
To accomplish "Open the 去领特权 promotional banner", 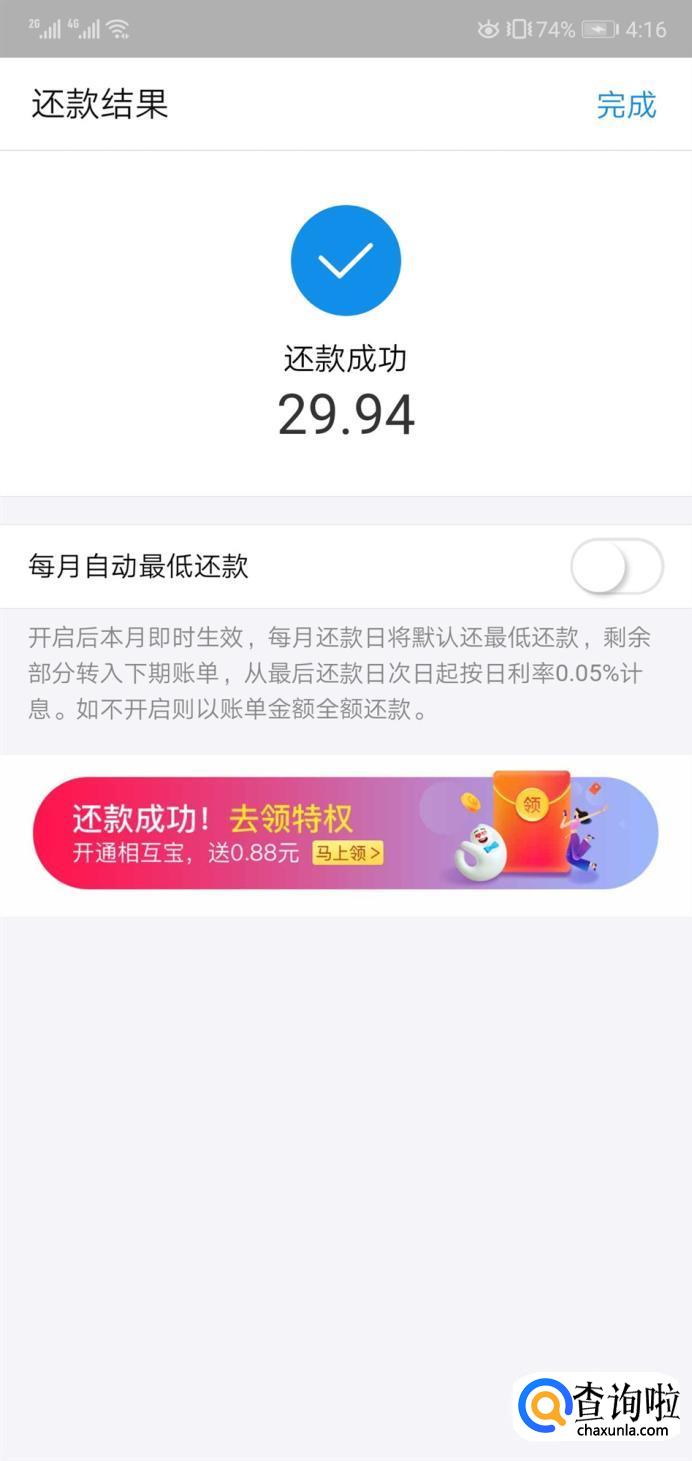I will pos(345,832).
